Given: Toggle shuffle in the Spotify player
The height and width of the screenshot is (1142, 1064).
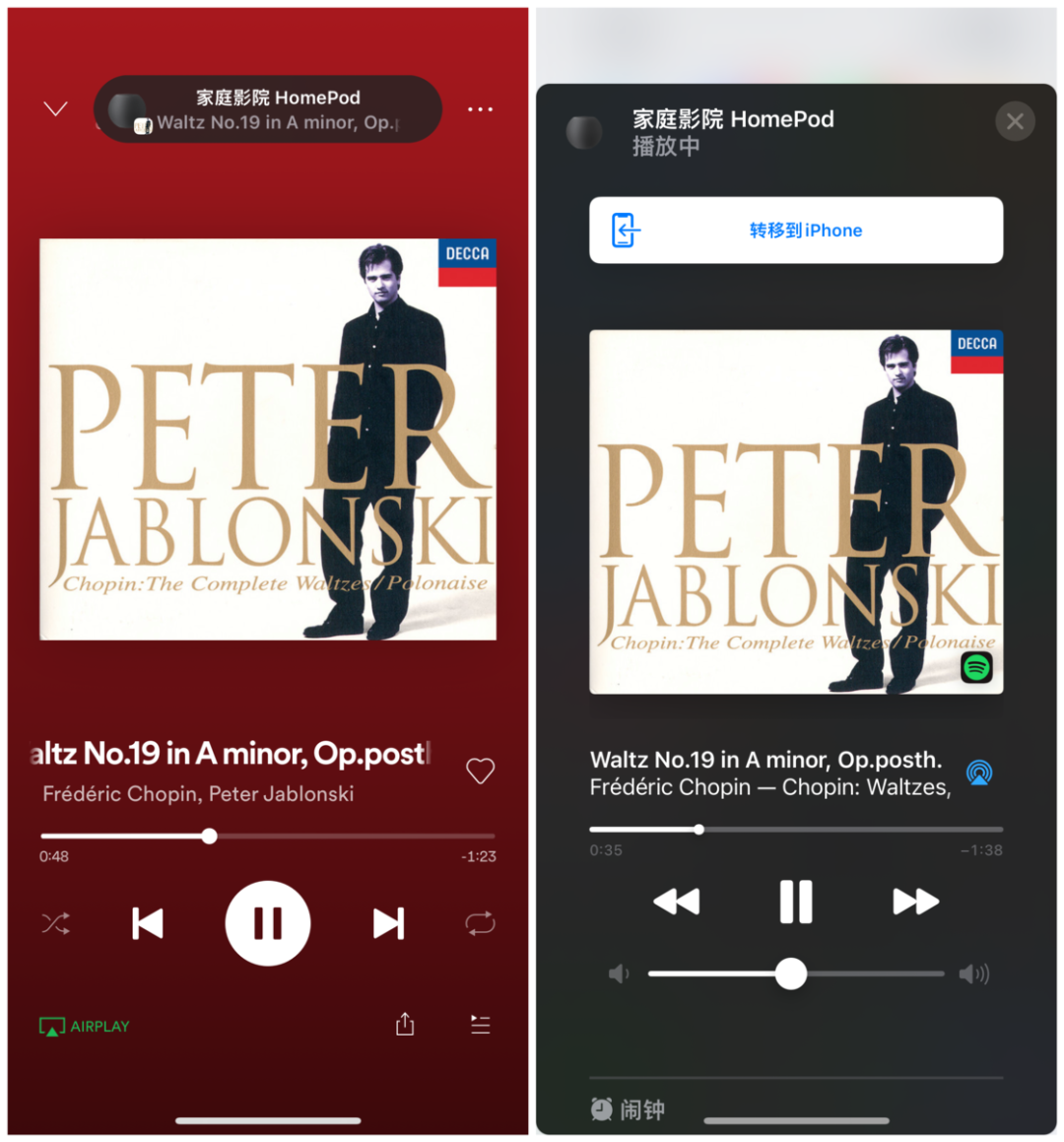Looking at the screenshot, I should (56, 923).
